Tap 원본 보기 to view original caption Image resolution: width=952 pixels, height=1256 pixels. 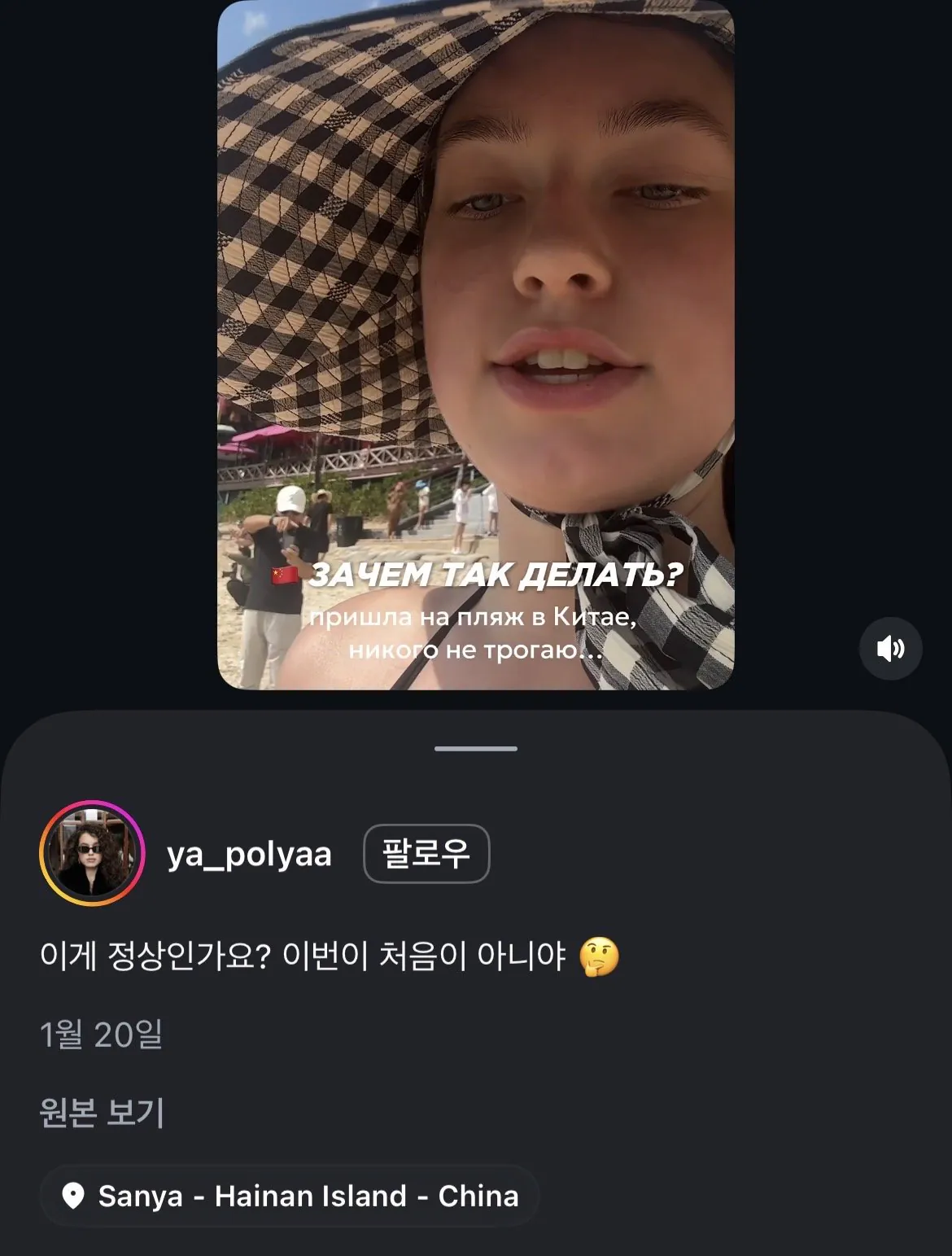(102, 1112)
